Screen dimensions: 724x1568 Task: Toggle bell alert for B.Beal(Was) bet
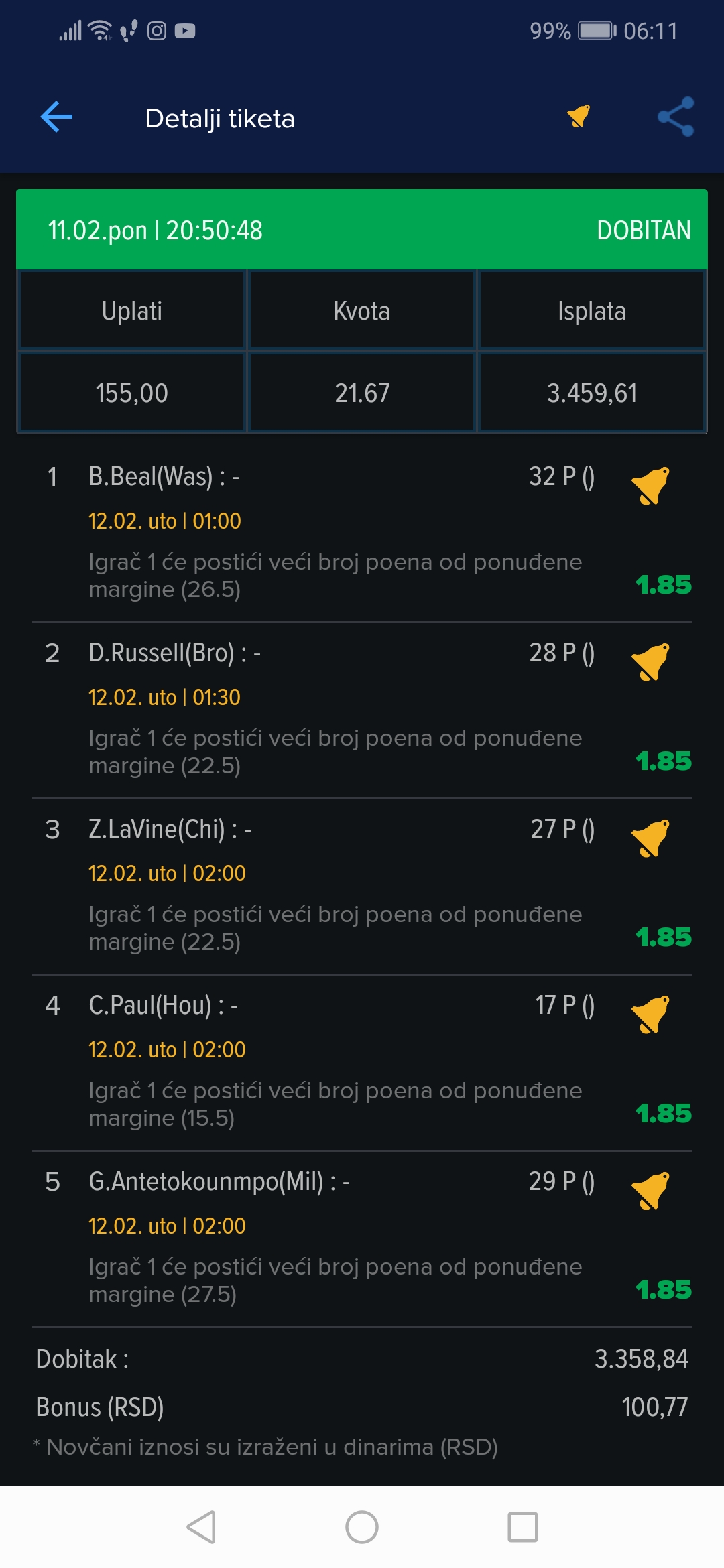pos(651,486)
